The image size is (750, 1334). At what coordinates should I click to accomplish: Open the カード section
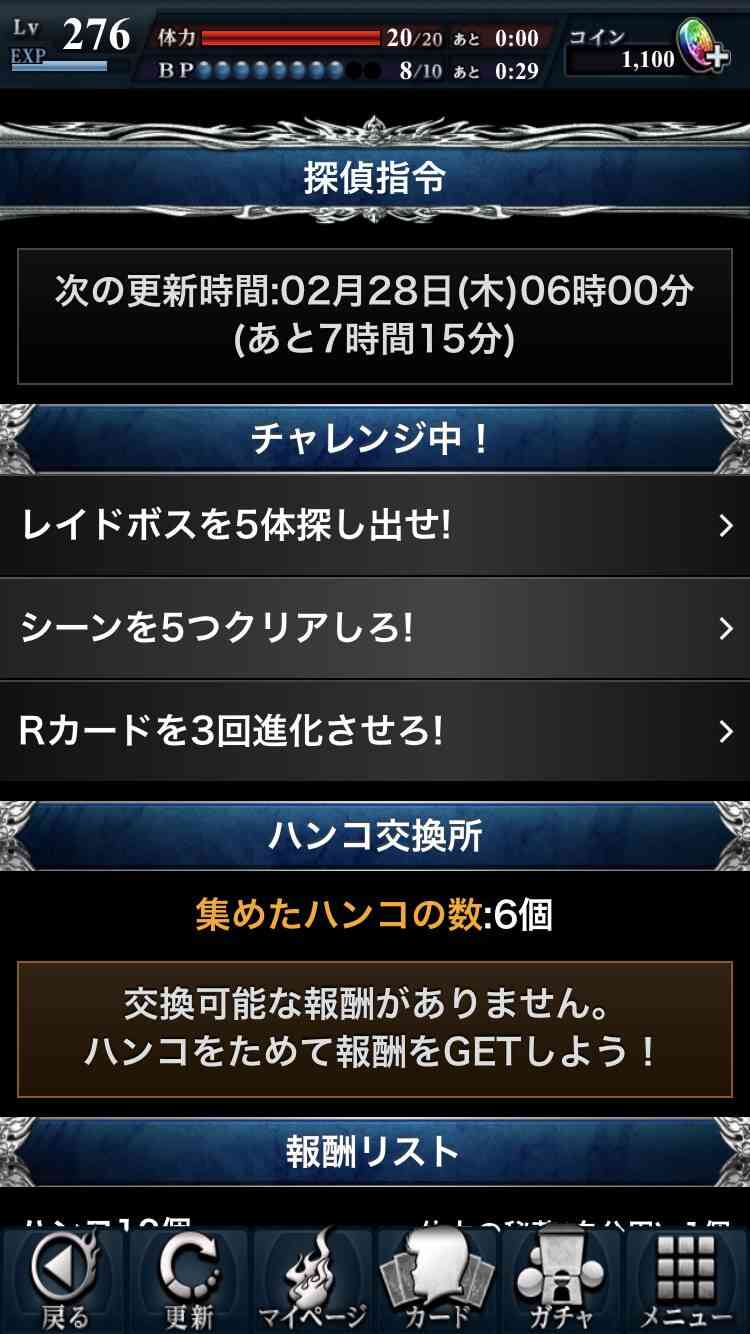[x=437, y=1280]
